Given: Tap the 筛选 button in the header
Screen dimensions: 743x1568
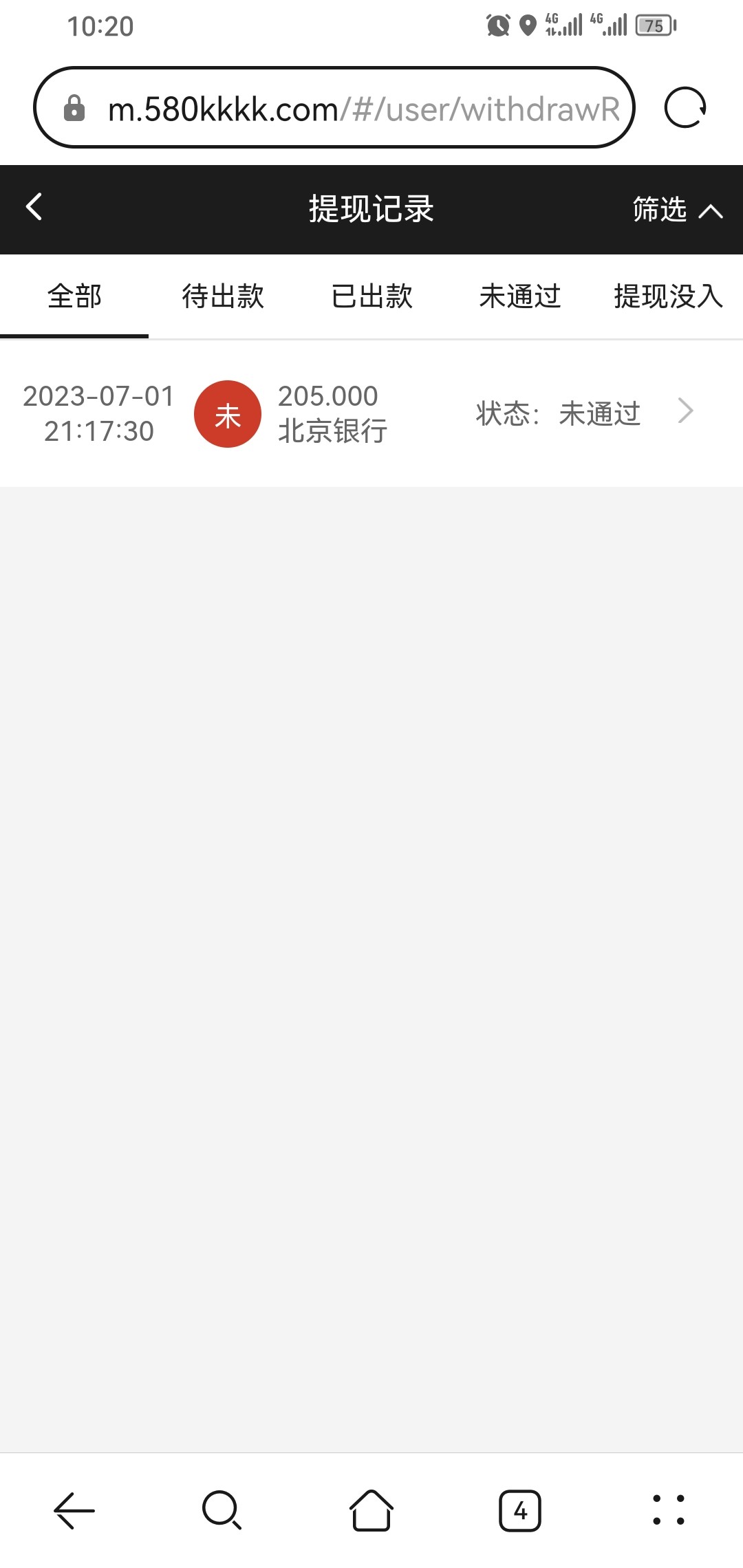Looking at the screenshot, I should click(657, 210).
